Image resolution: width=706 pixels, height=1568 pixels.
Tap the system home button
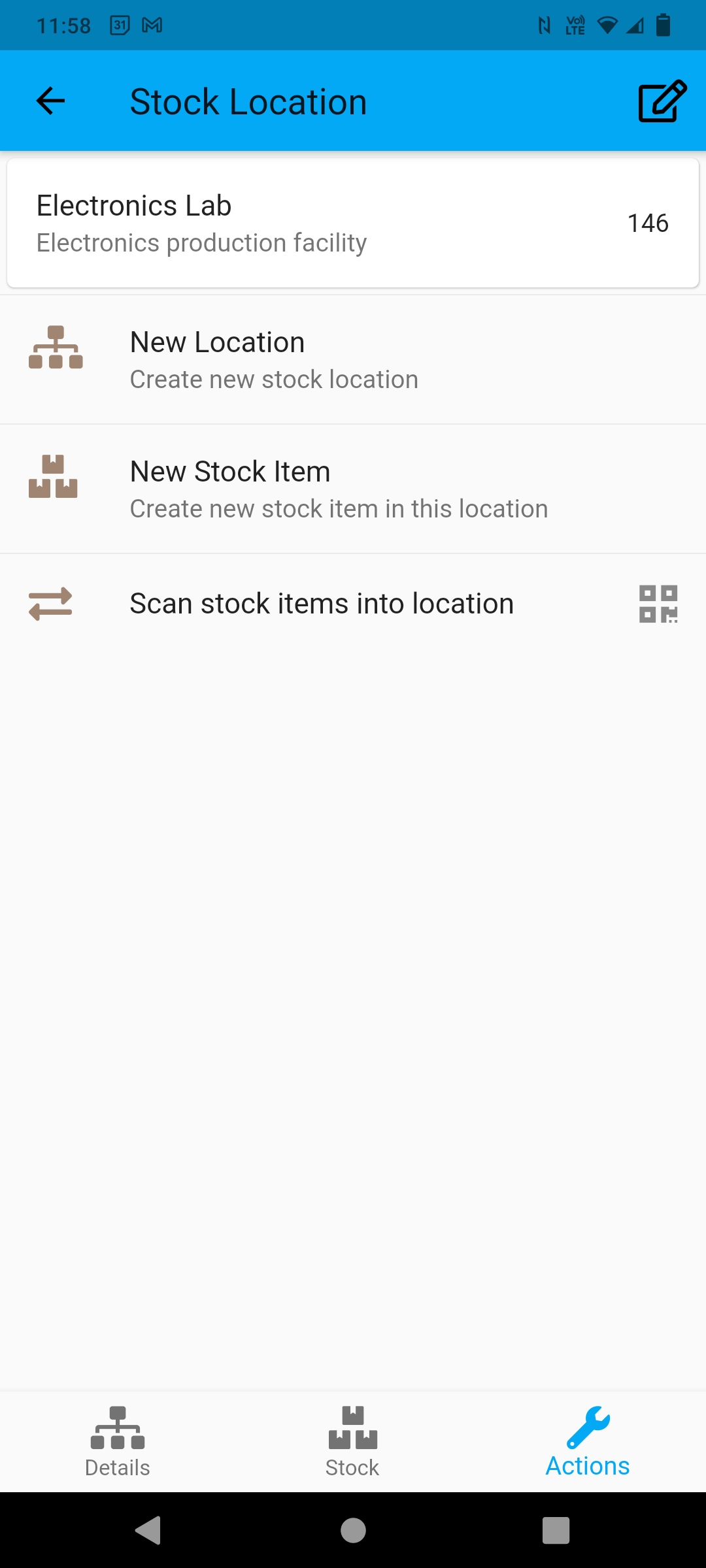(353, 1530)
